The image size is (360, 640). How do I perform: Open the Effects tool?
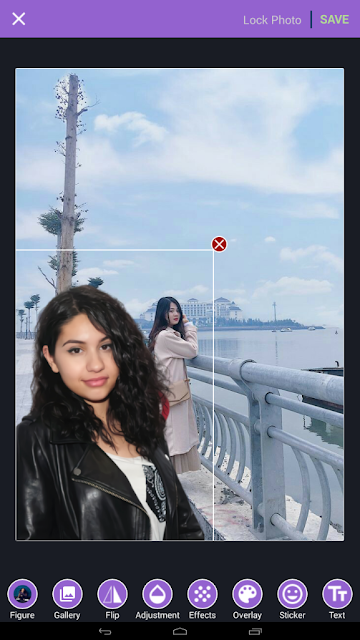click(x=202, y=599)
